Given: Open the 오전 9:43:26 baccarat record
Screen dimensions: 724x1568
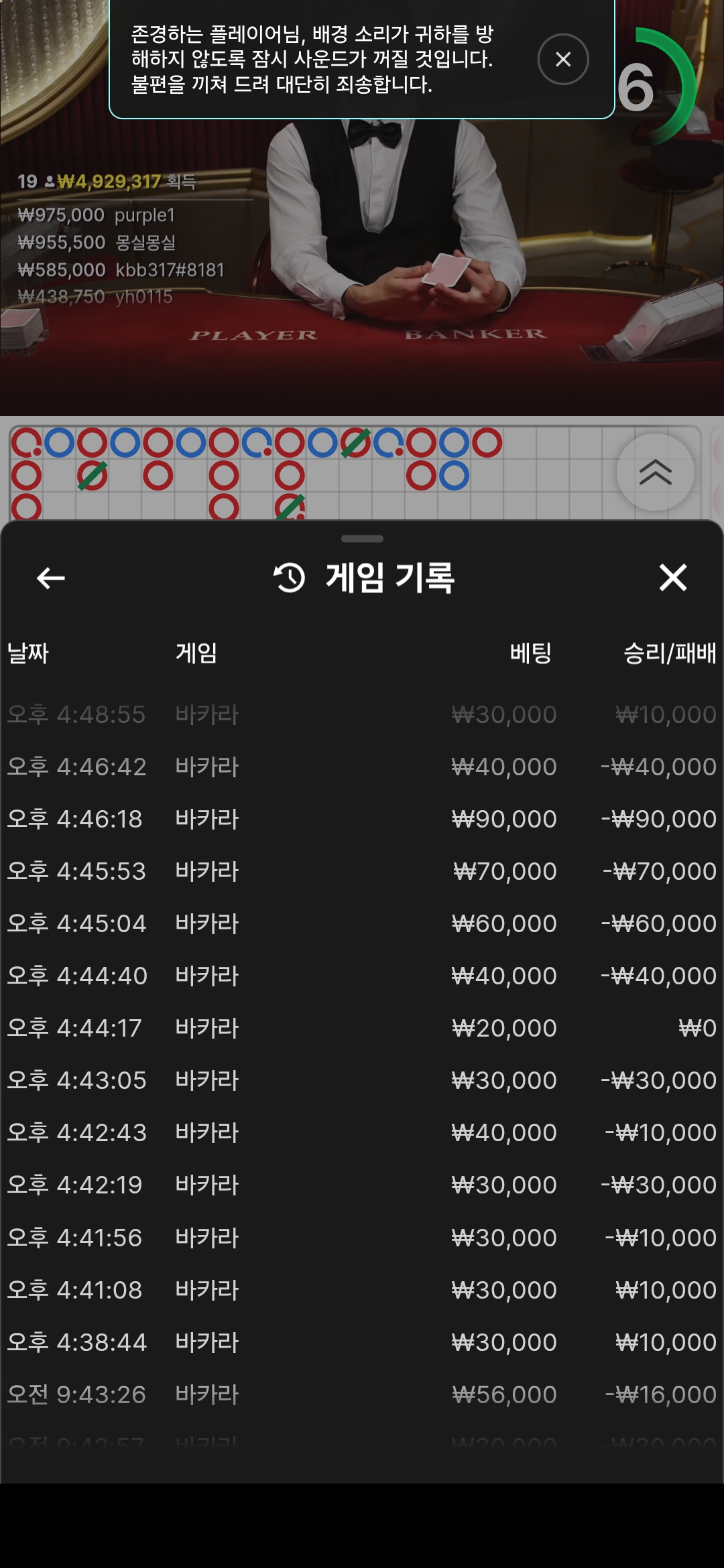Looking at the screenshot, I should (362, 1394).
